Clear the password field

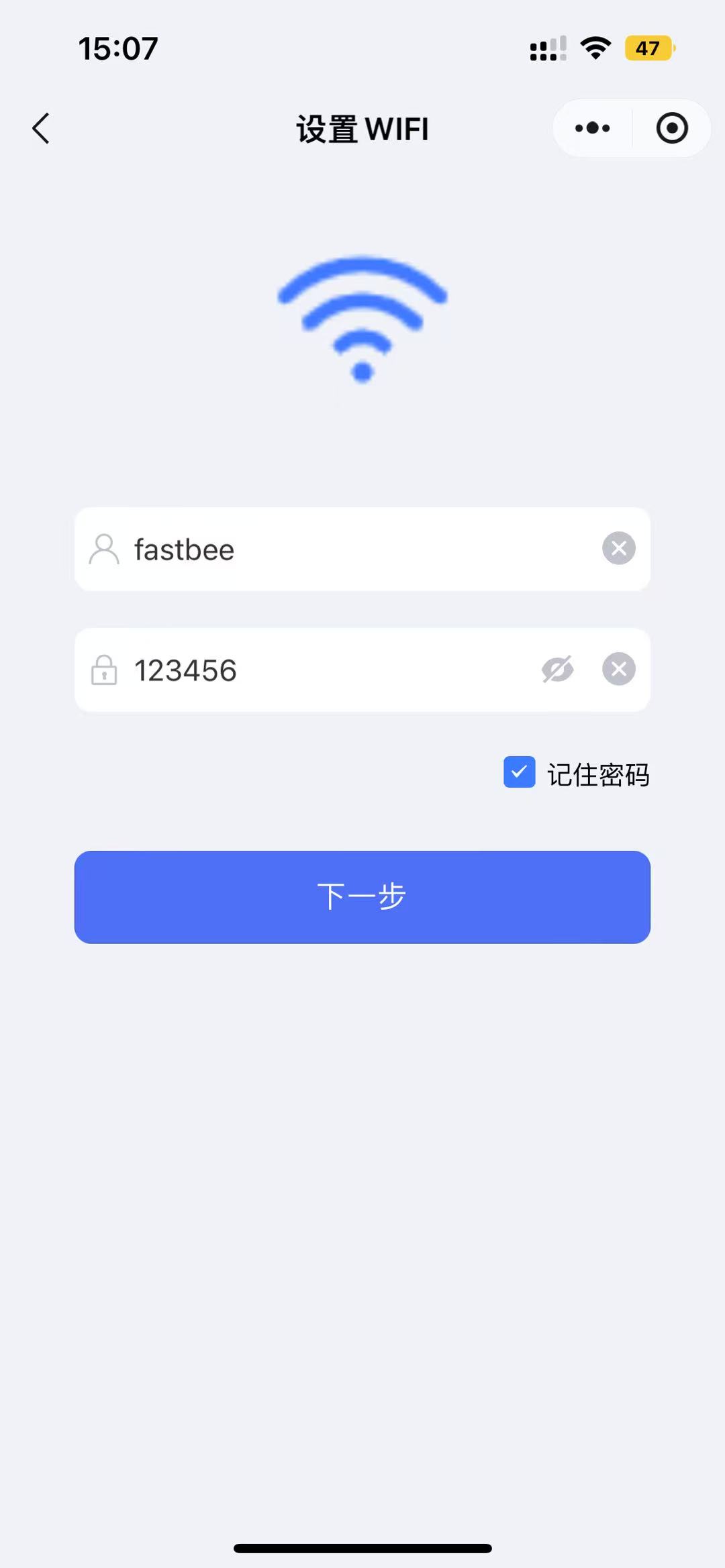[618, 669]
